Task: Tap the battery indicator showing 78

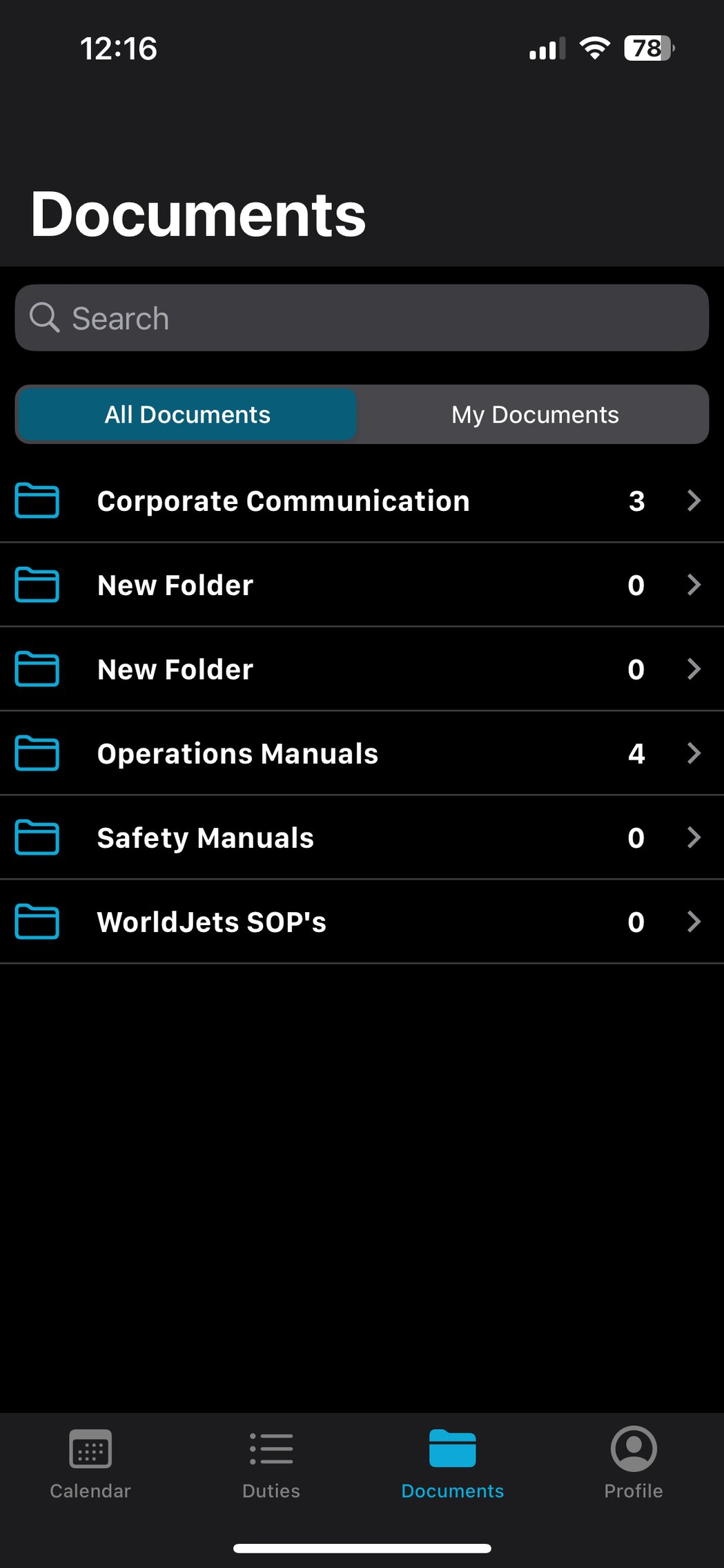Action: coord(647,48)
